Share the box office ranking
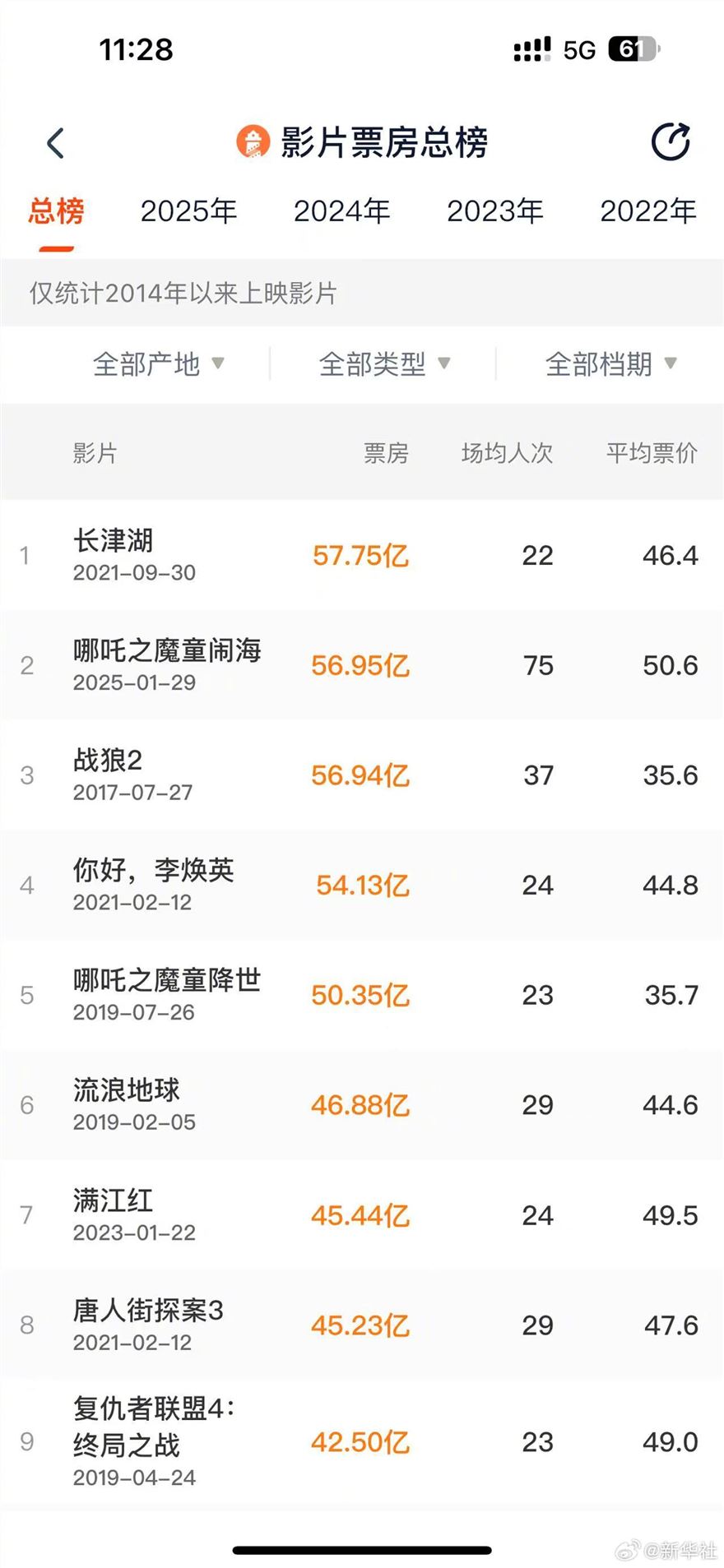The height and width of the screenshot is (1568, 724). 671,142
